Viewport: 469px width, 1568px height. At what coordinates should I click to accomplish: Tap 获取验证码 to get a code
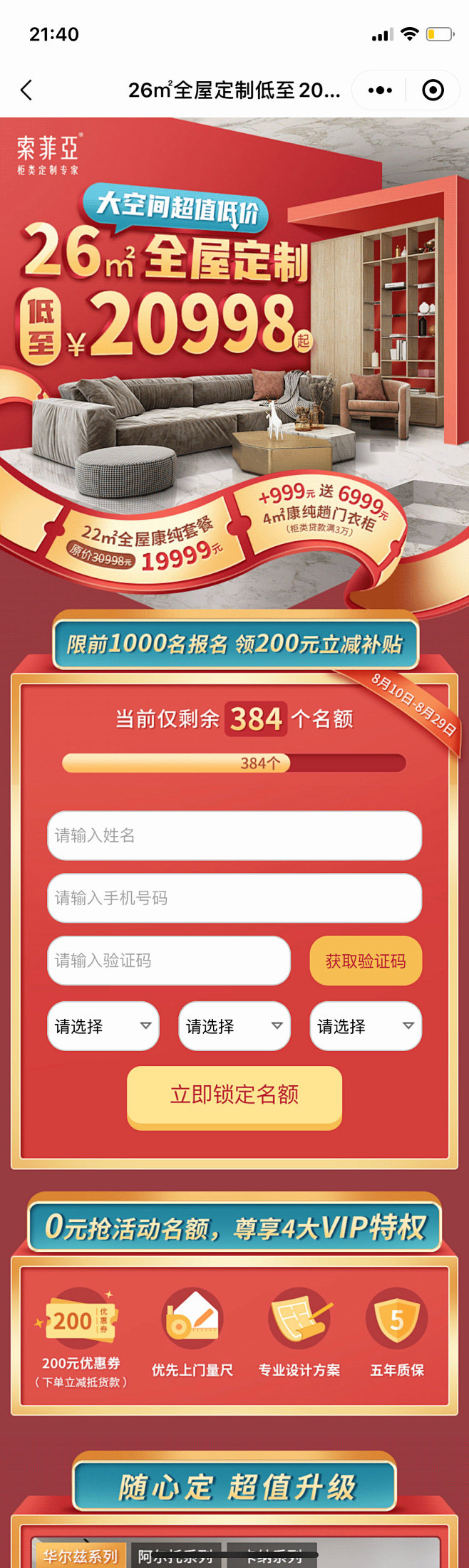[x=366, y=961]
